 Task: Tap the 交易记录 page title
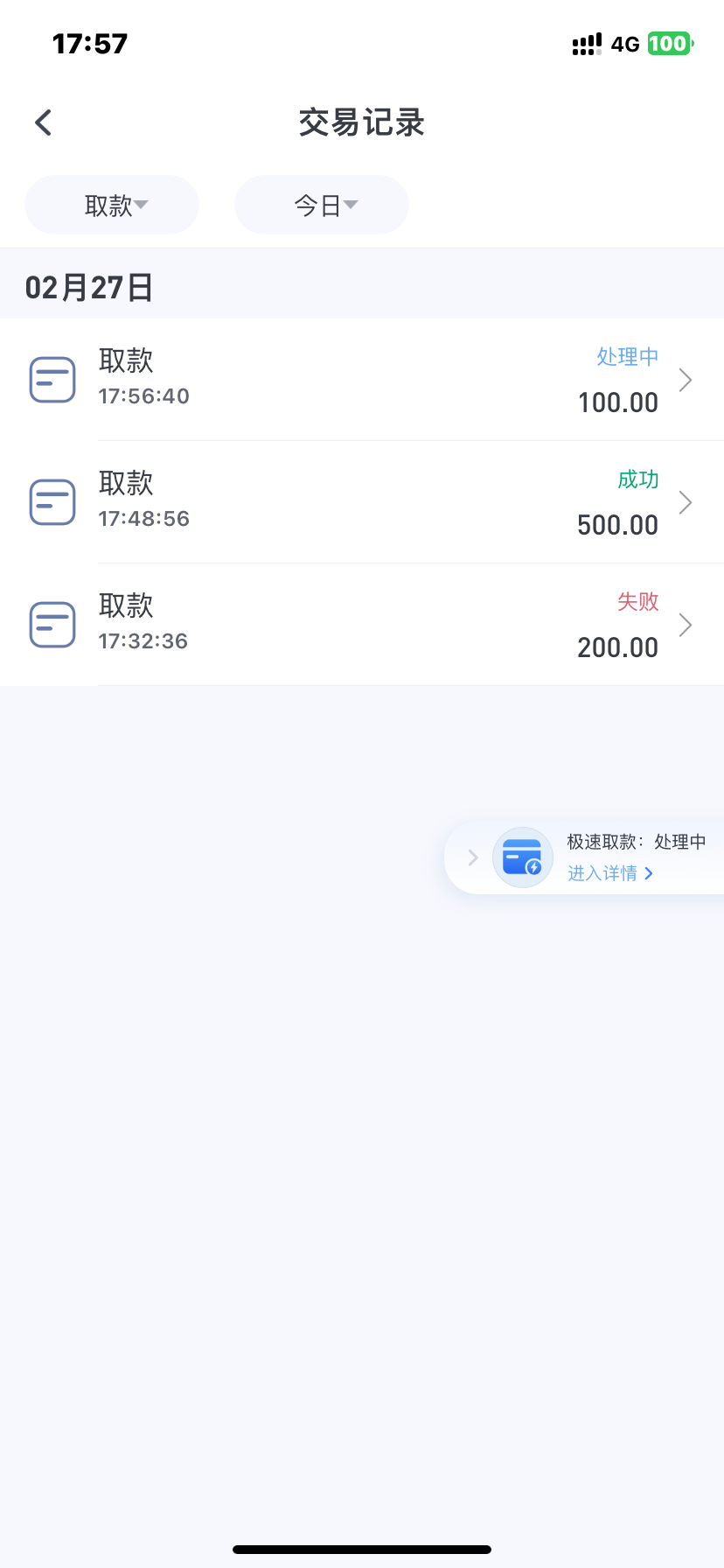[361, 122]
